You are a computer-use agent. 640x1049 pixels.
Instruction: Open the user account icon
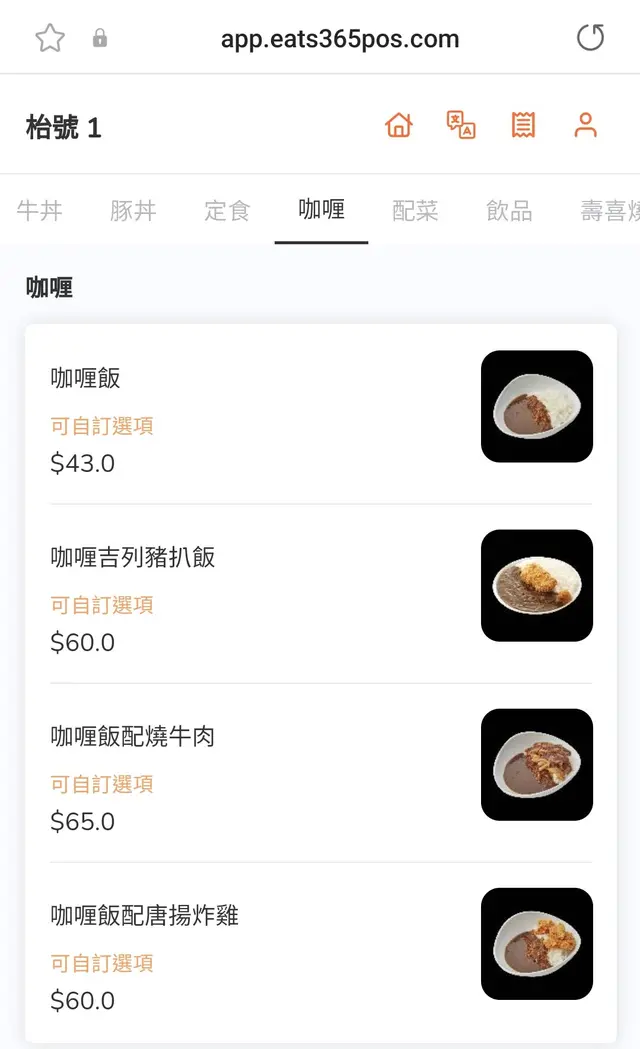tap(585, 126)
